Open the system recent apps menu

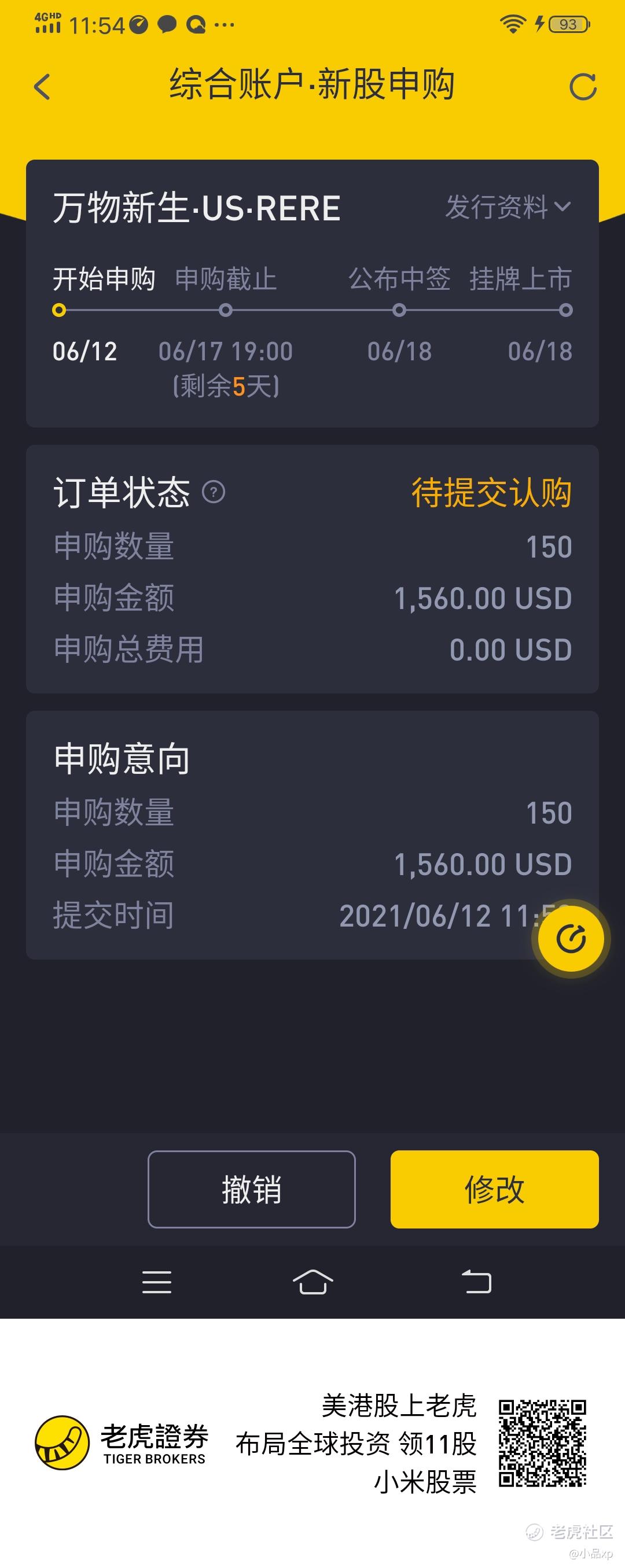click(x=157, y=1281)
